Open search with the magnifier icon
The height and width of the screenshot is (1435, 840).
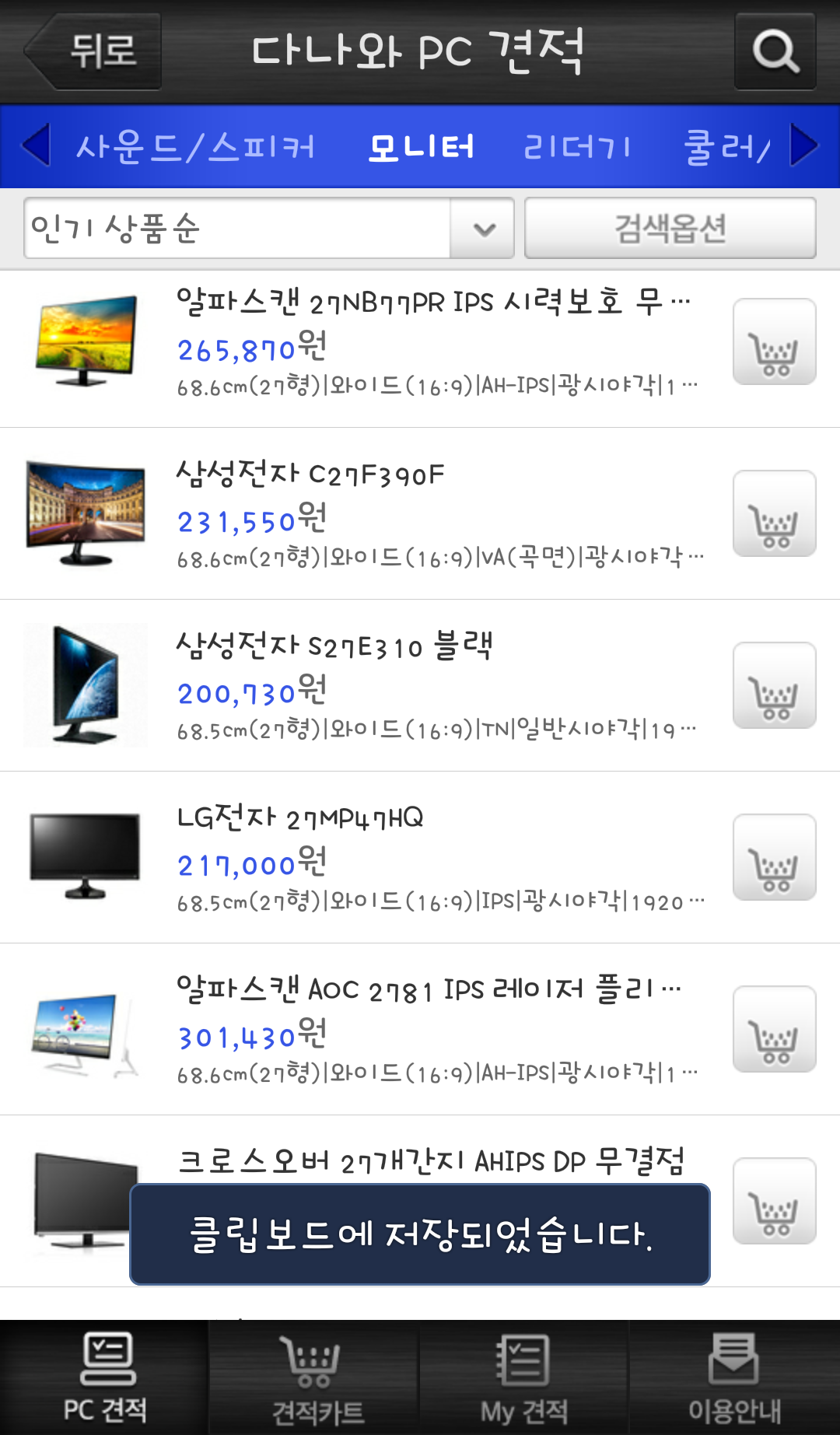point(775,51)
